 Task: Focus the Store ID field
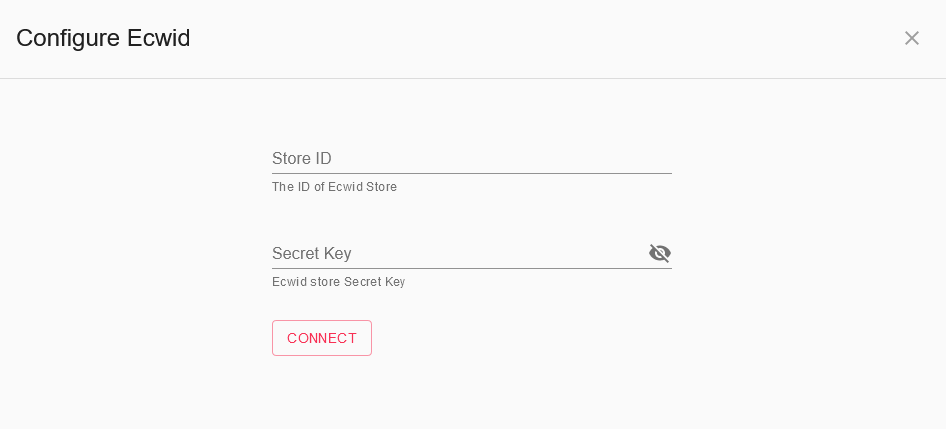(470, 158)
